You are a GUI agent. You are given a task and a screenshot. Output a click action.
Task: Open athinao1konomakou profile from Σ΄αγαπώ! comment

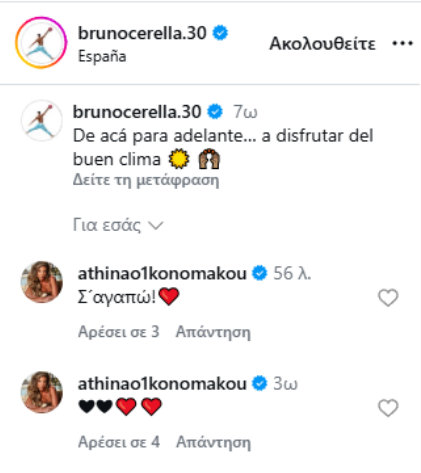coord(162,273)
